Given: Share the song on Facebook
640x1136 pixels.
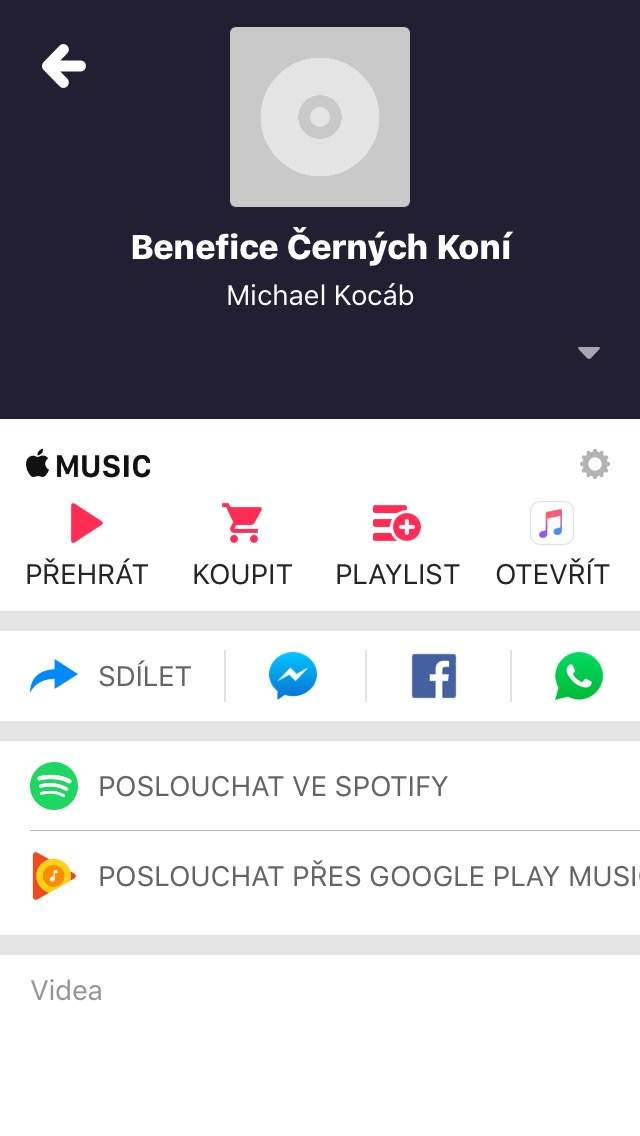Looking at the screenshot, I should [x=434, y=676].
